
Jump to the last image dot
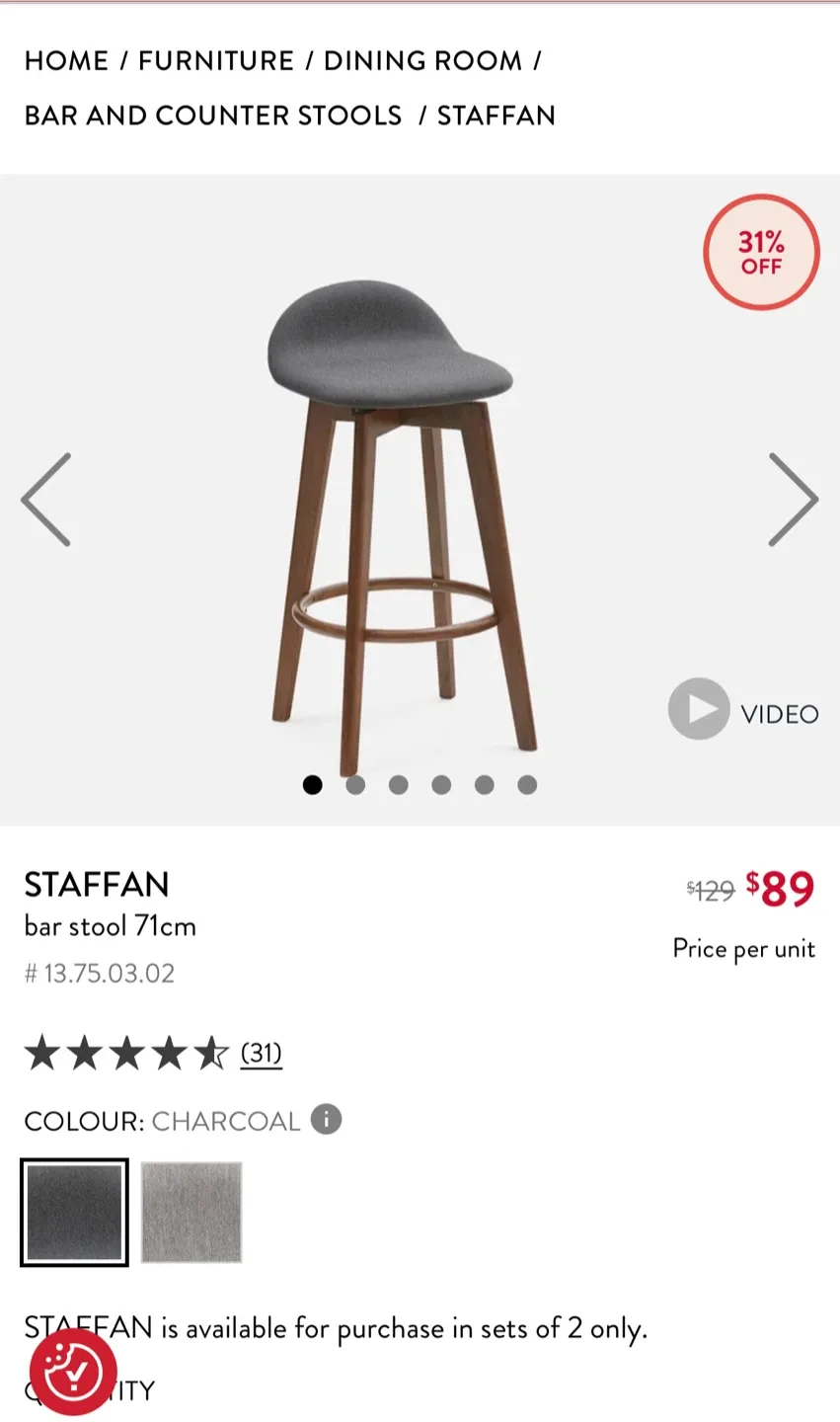[x=527, y=785]
